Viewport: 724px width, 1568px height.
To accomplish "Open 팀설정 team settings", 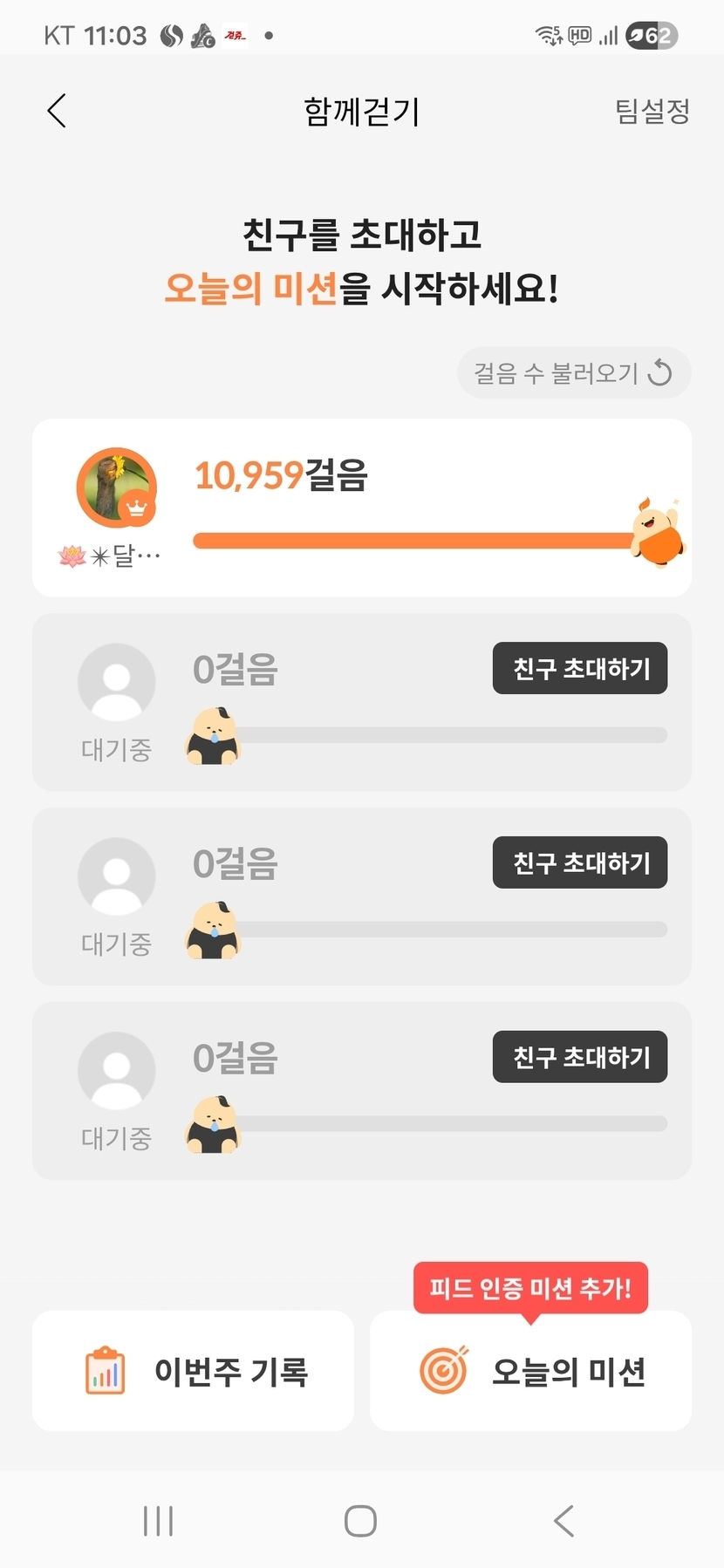I will [652, 111].
